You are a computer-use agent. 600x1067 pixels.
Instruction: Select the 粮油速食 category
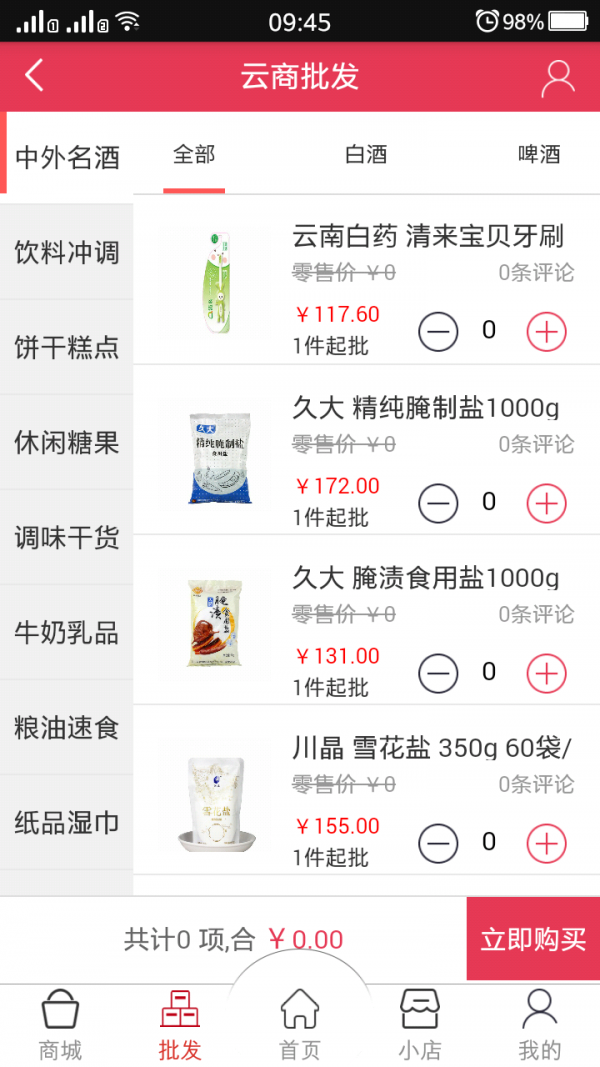[x=67, y=727]
